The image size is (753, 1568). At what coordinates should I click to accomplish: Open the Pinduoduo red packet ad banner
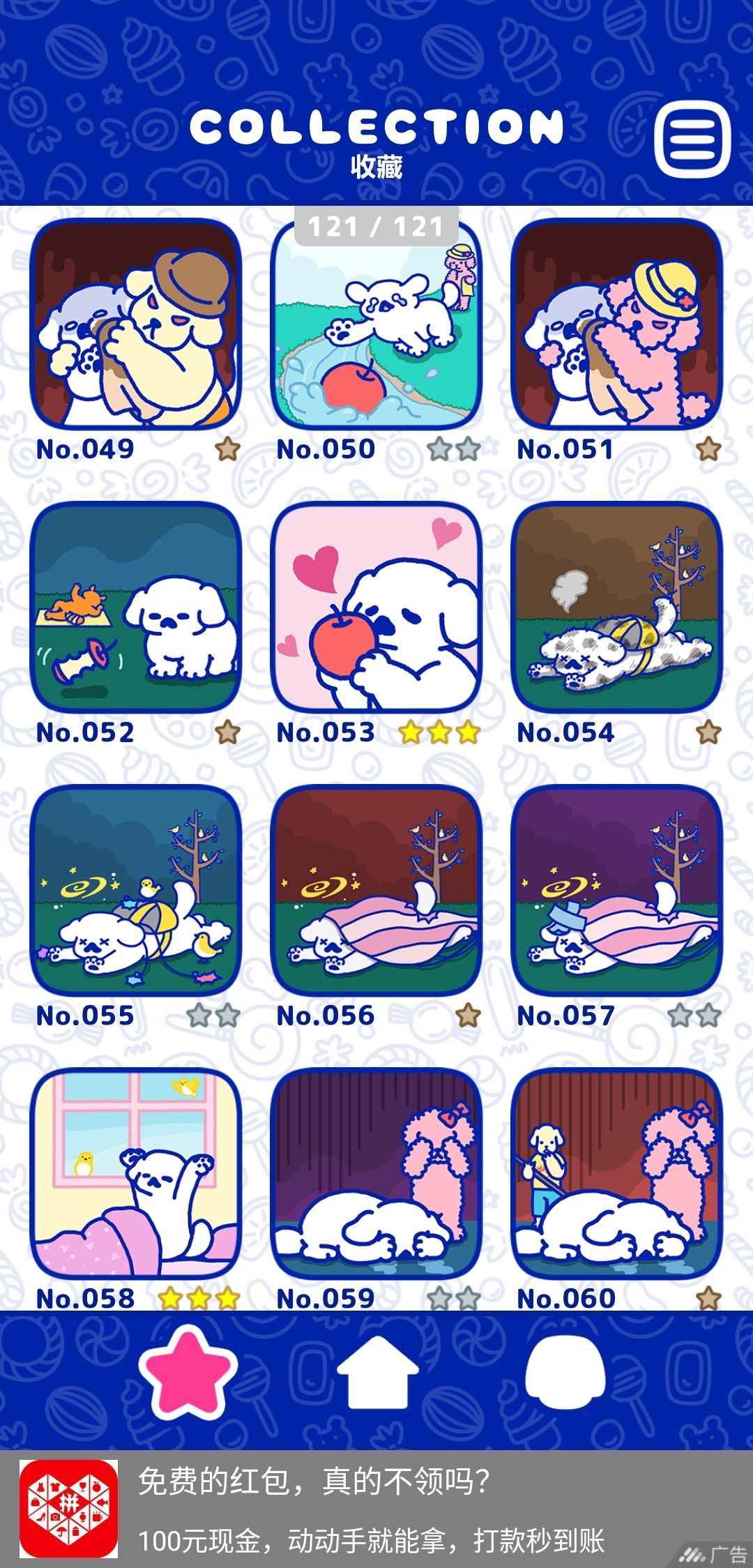376,1509
